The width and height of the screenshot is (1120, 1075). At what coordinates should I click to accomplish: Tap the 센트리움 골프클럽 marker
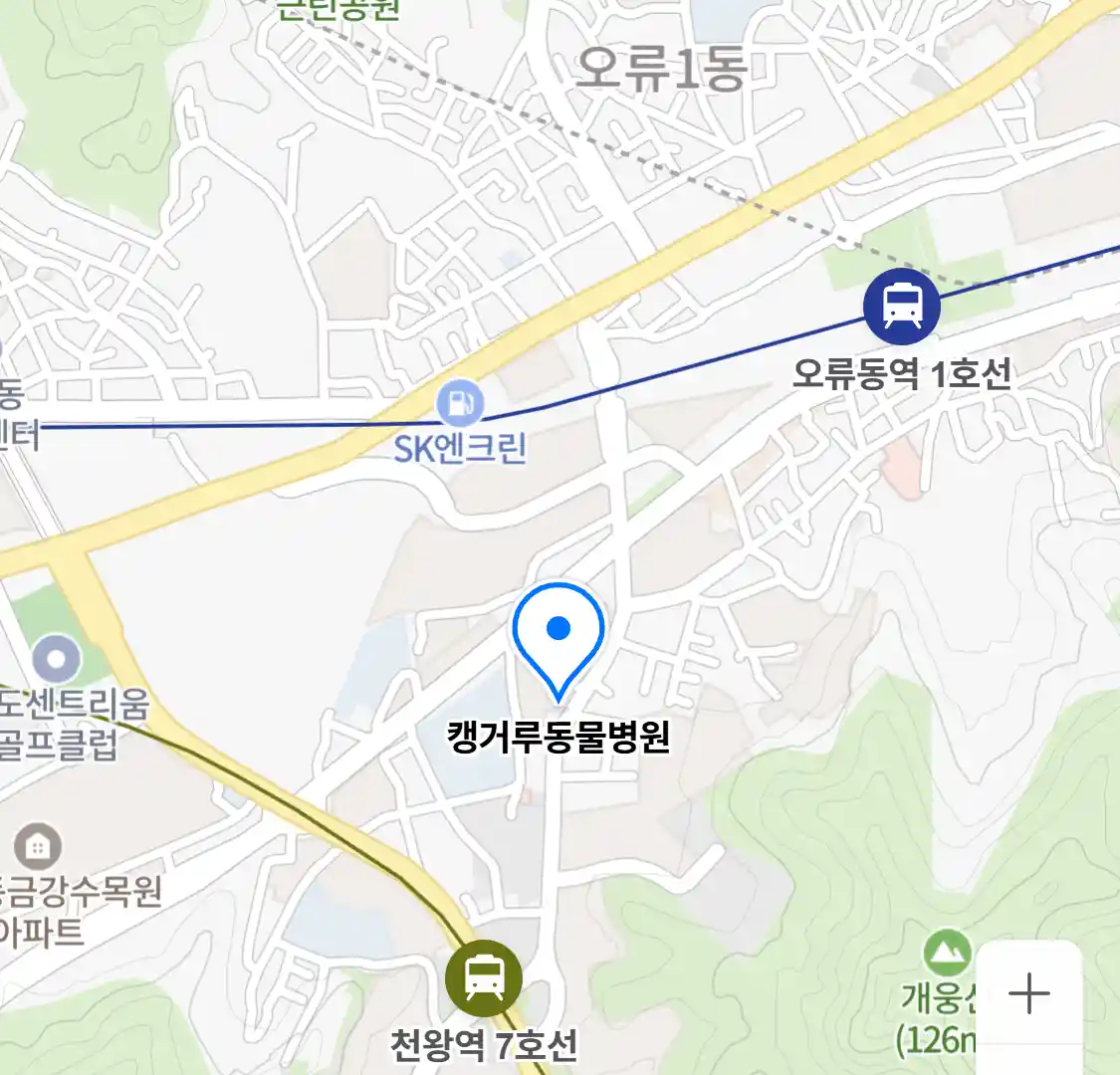point(56,659)
